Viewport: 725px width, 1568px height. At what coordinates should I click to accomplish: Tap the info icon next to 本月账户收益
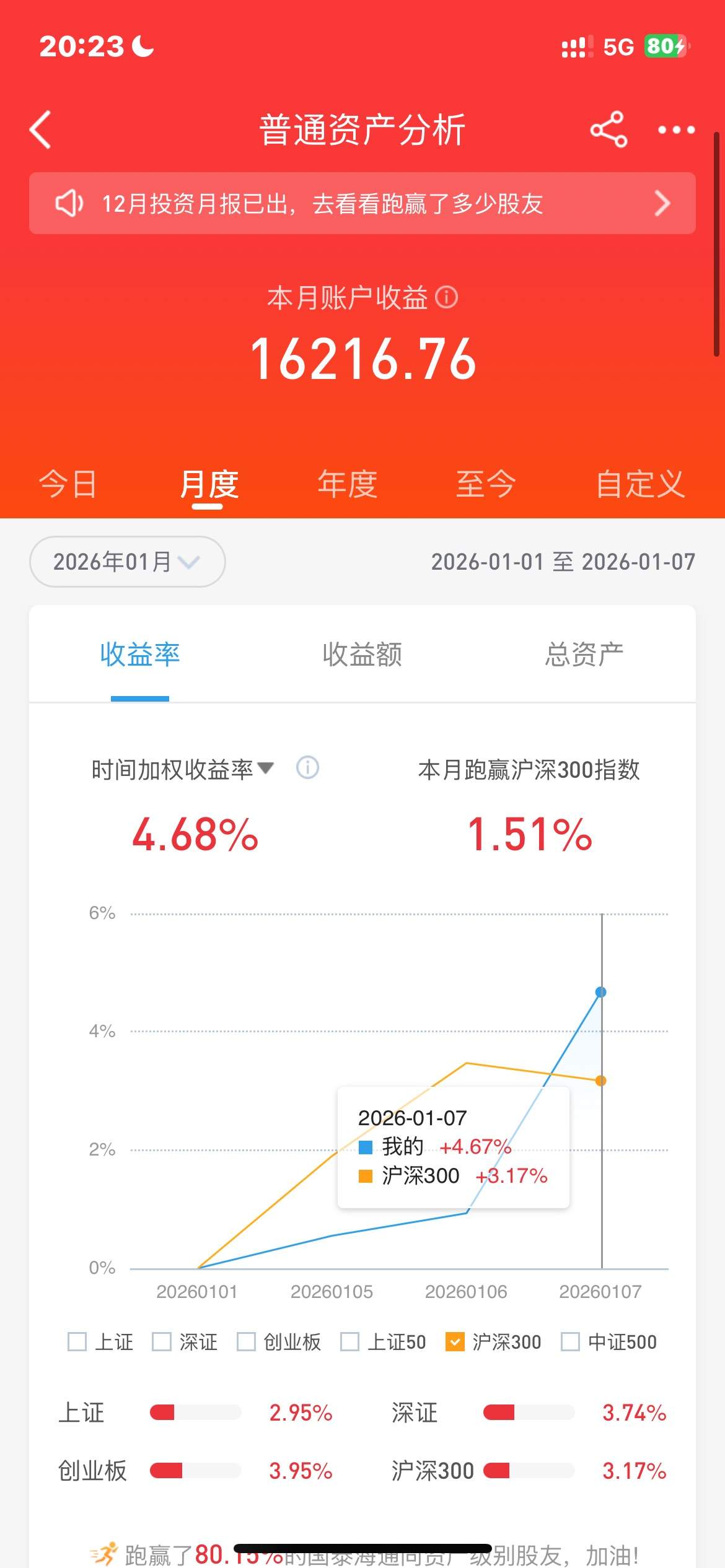pos(447,298)
